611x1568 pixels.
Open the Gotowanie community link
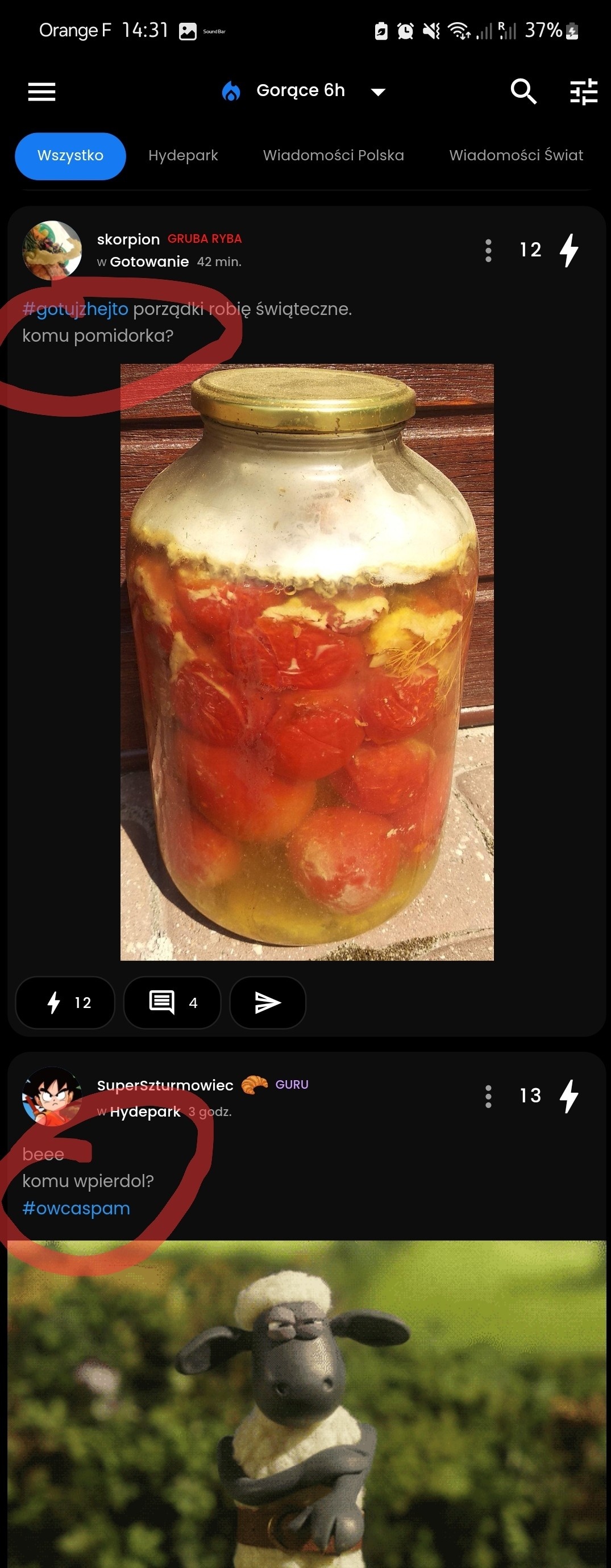[149, 262]
